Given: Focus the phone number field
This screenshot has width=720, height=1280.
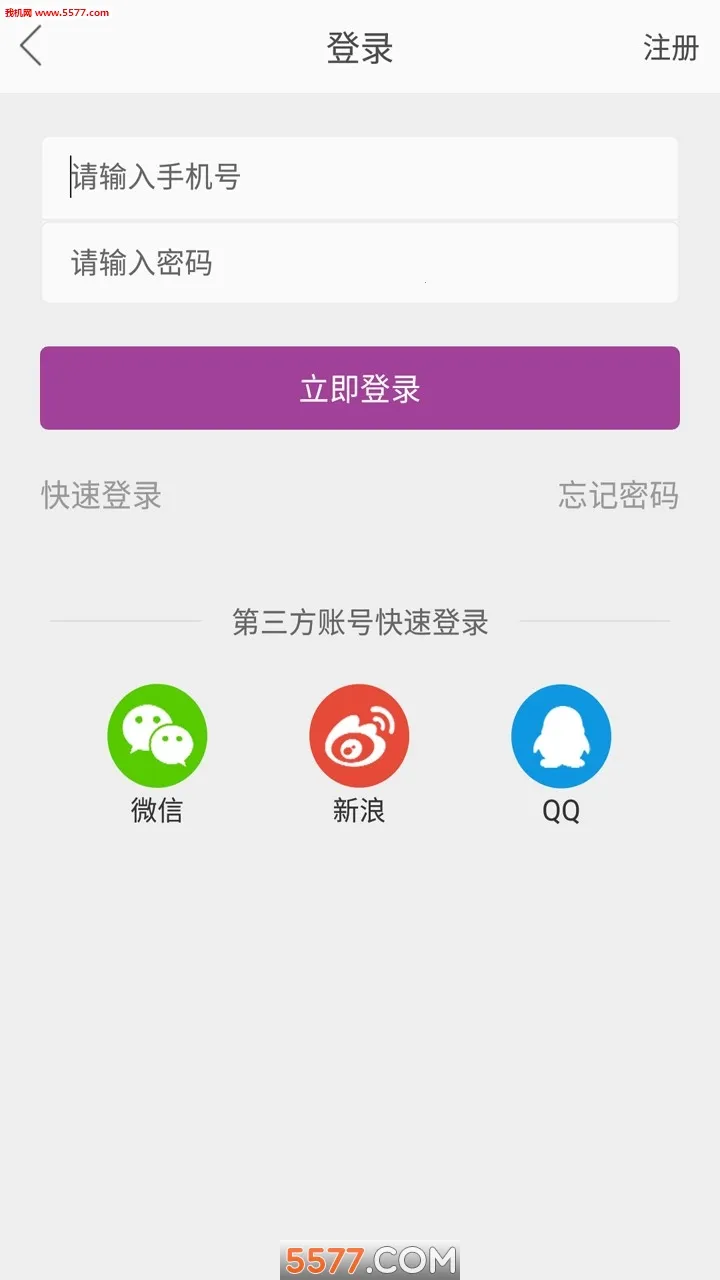Looking at the screenshot, I should coord(360,178).
